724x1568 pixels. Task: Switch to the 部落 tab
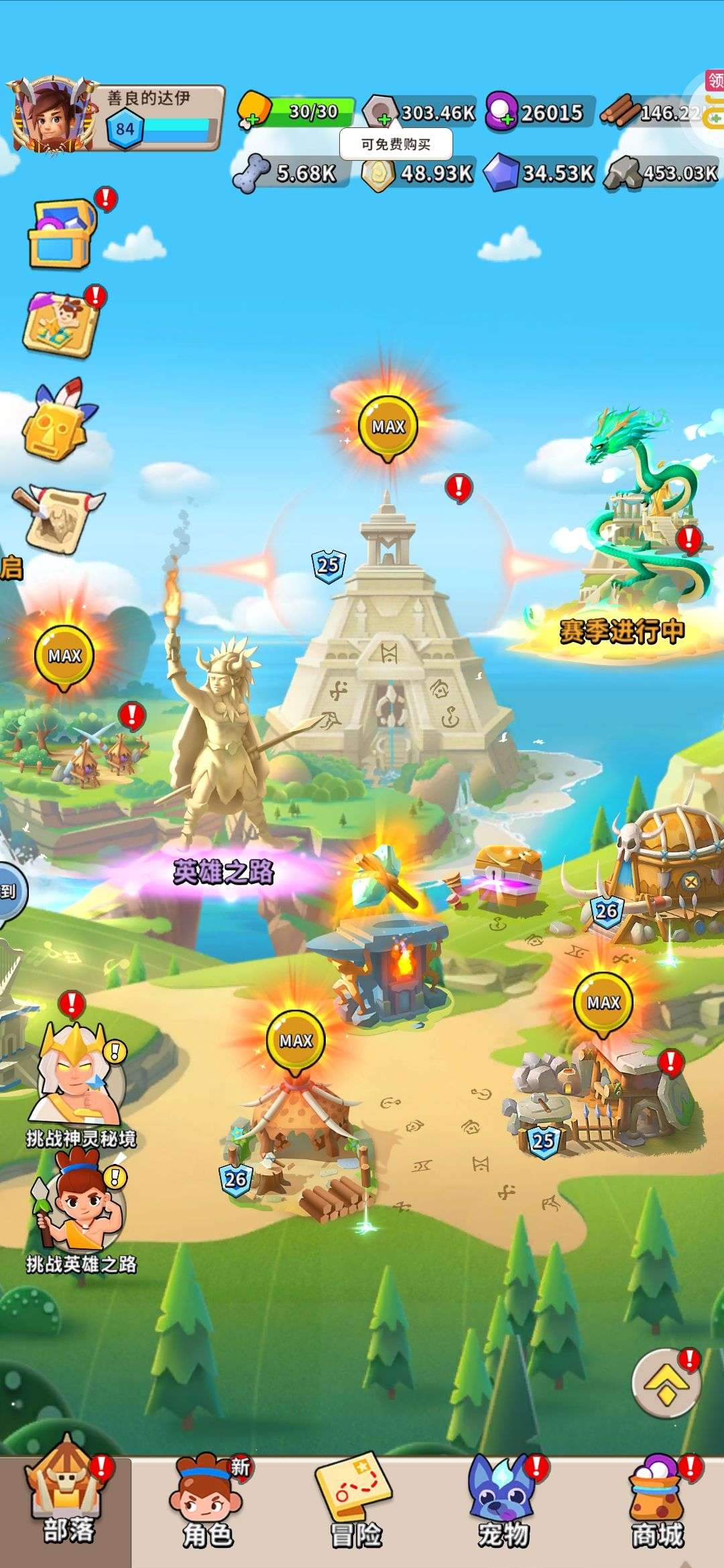[x=67, y=1508]
